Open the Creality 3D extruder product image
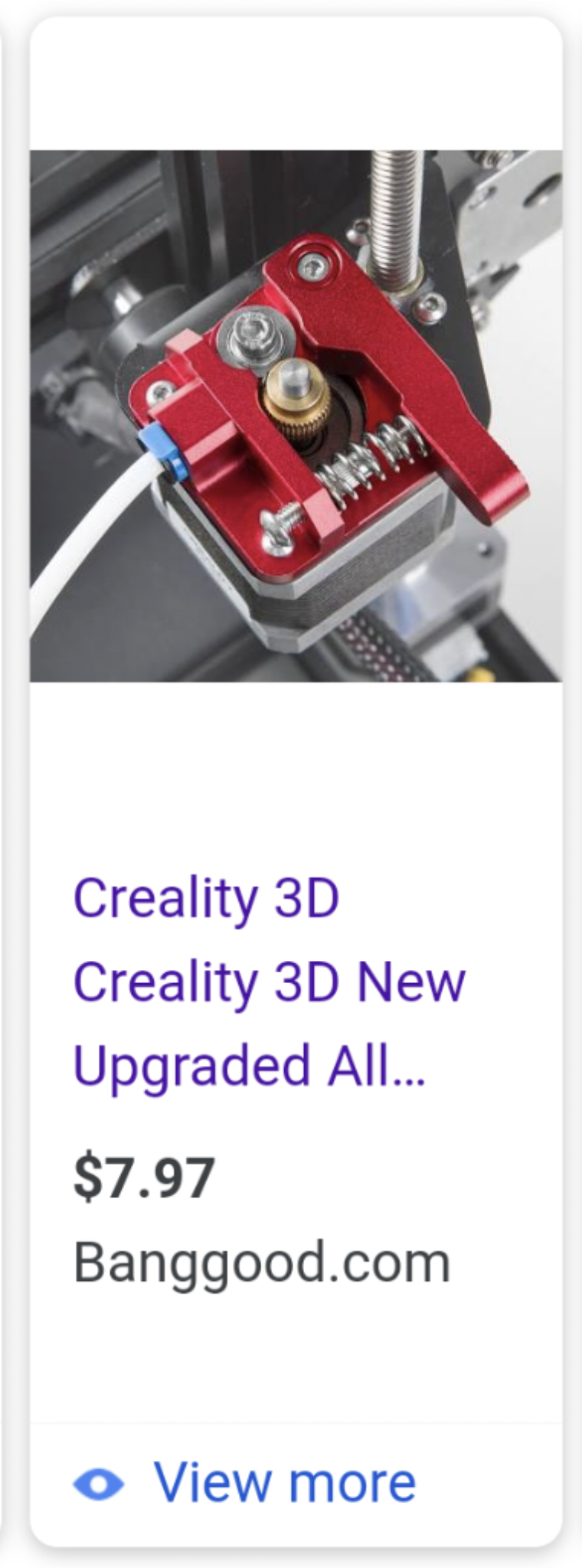 (x=296, y=416)
